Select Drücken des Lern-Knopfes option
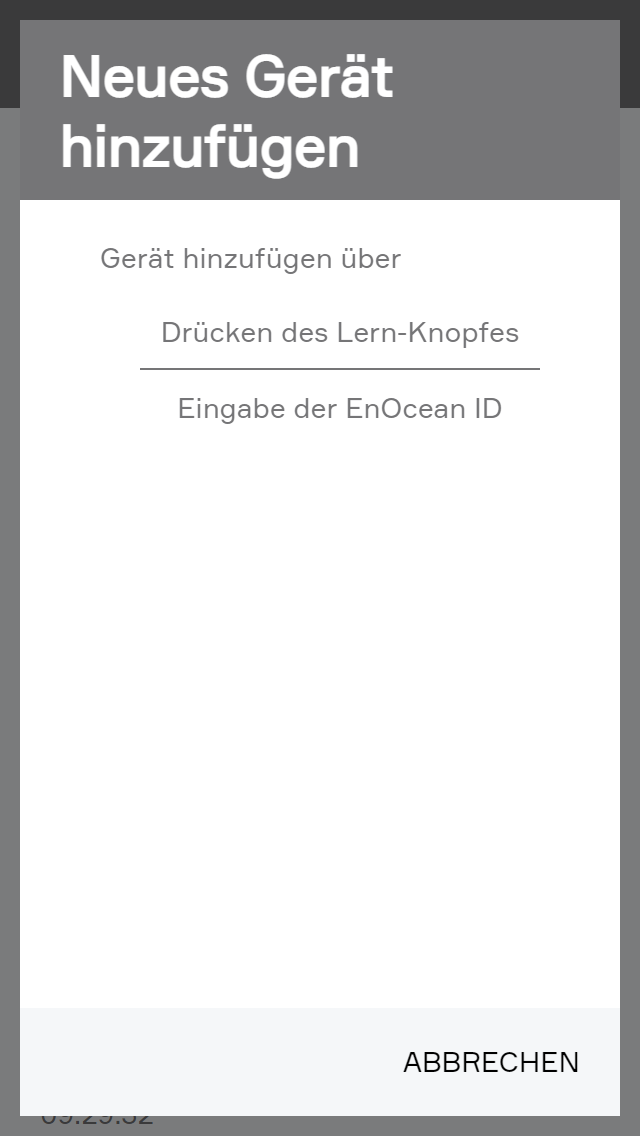640x1136 pixels. tap(340, 333)
